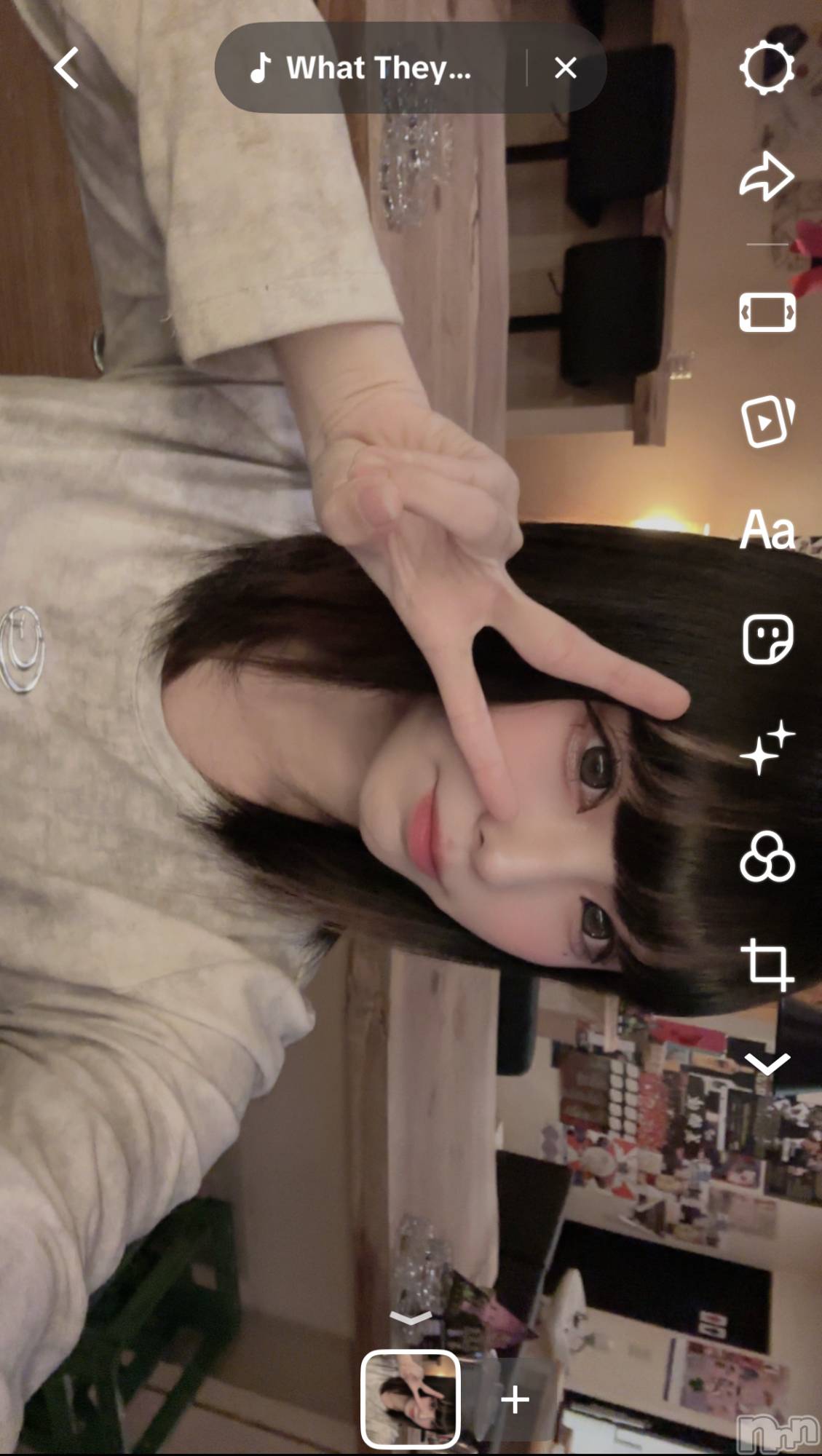Select the photo thumbnail at bottom
The width and height of the screenshot is (822, 1456).
click(x=411, y=1398)
